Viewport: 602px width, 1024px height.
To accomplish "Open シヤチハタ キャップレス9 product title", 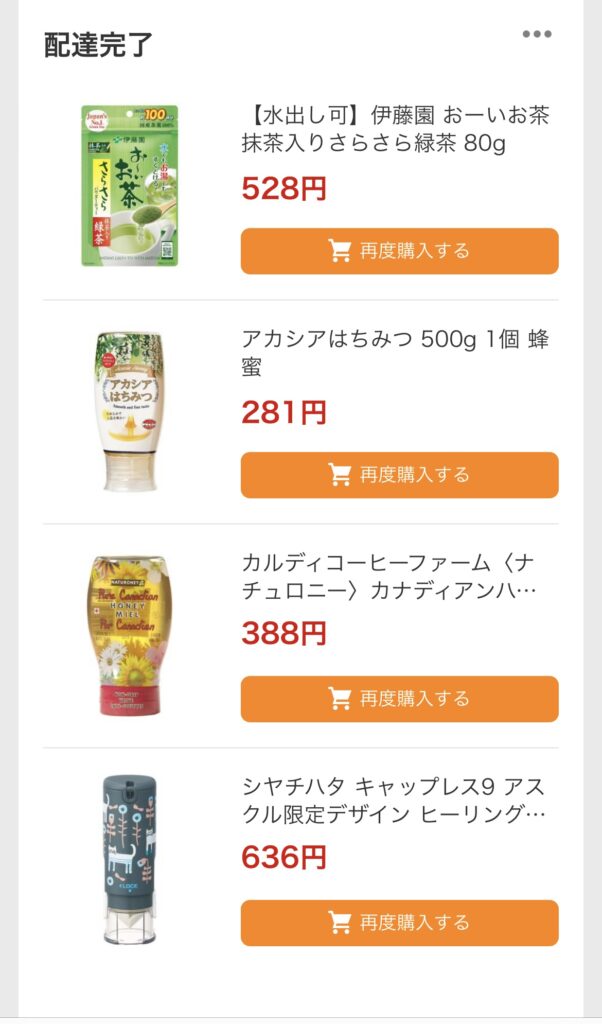I will [395, 800].
